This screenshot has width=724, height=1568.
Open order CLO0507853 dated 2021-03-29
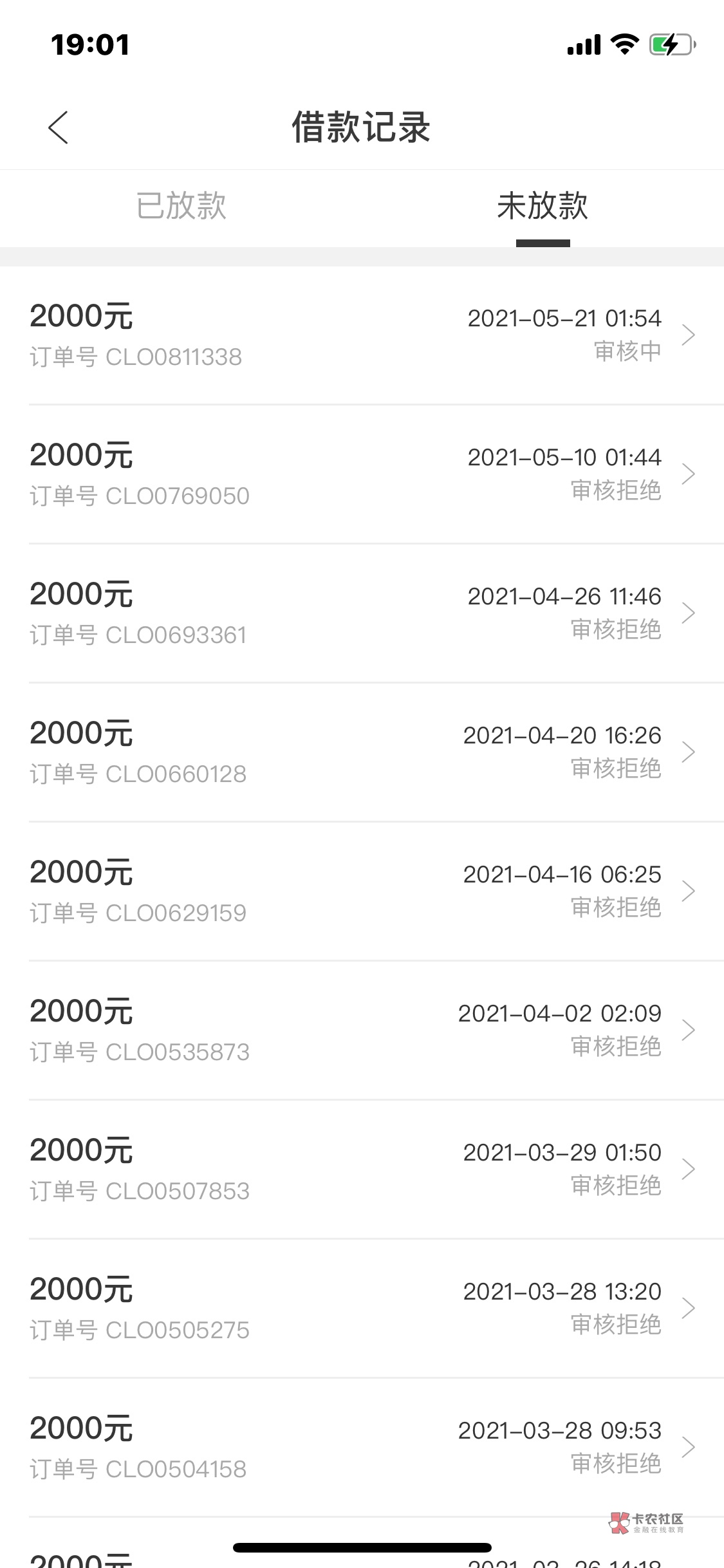(362, 1170)
